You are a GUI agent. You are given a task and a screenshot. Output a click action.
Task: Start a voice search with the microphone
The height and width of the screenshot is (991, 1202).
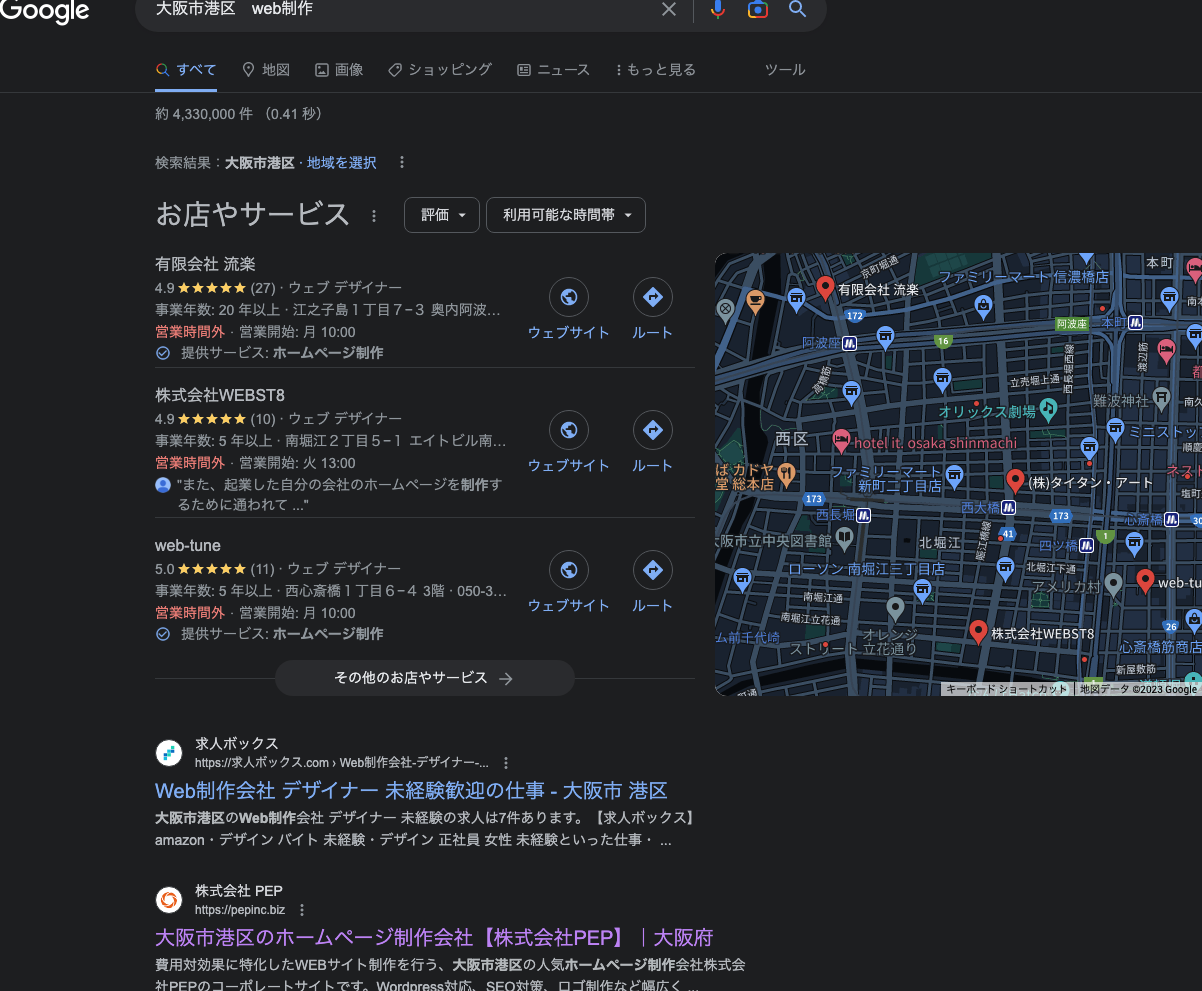point(717,9)
